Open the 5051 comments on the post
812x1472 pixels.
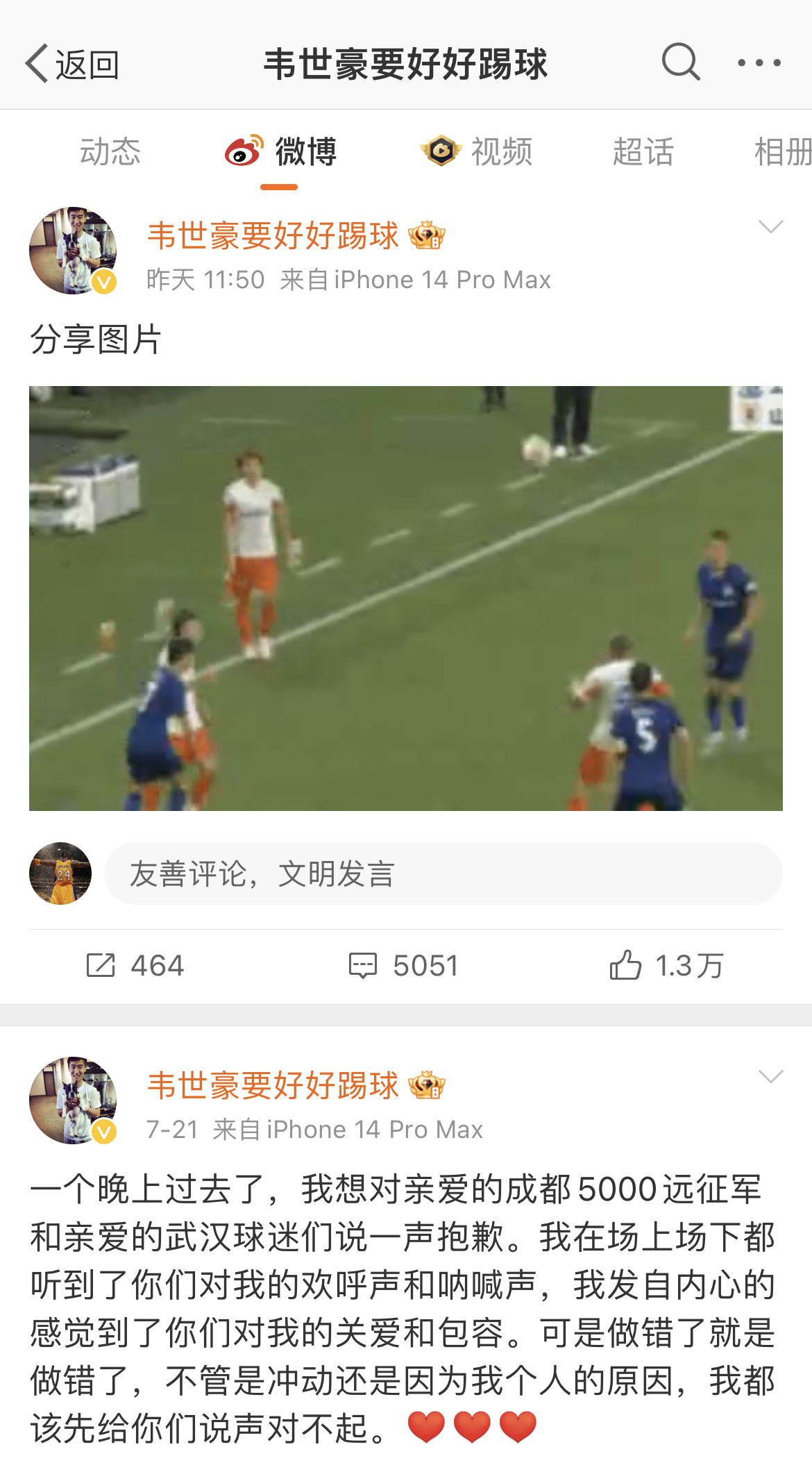tap(403, 966)
